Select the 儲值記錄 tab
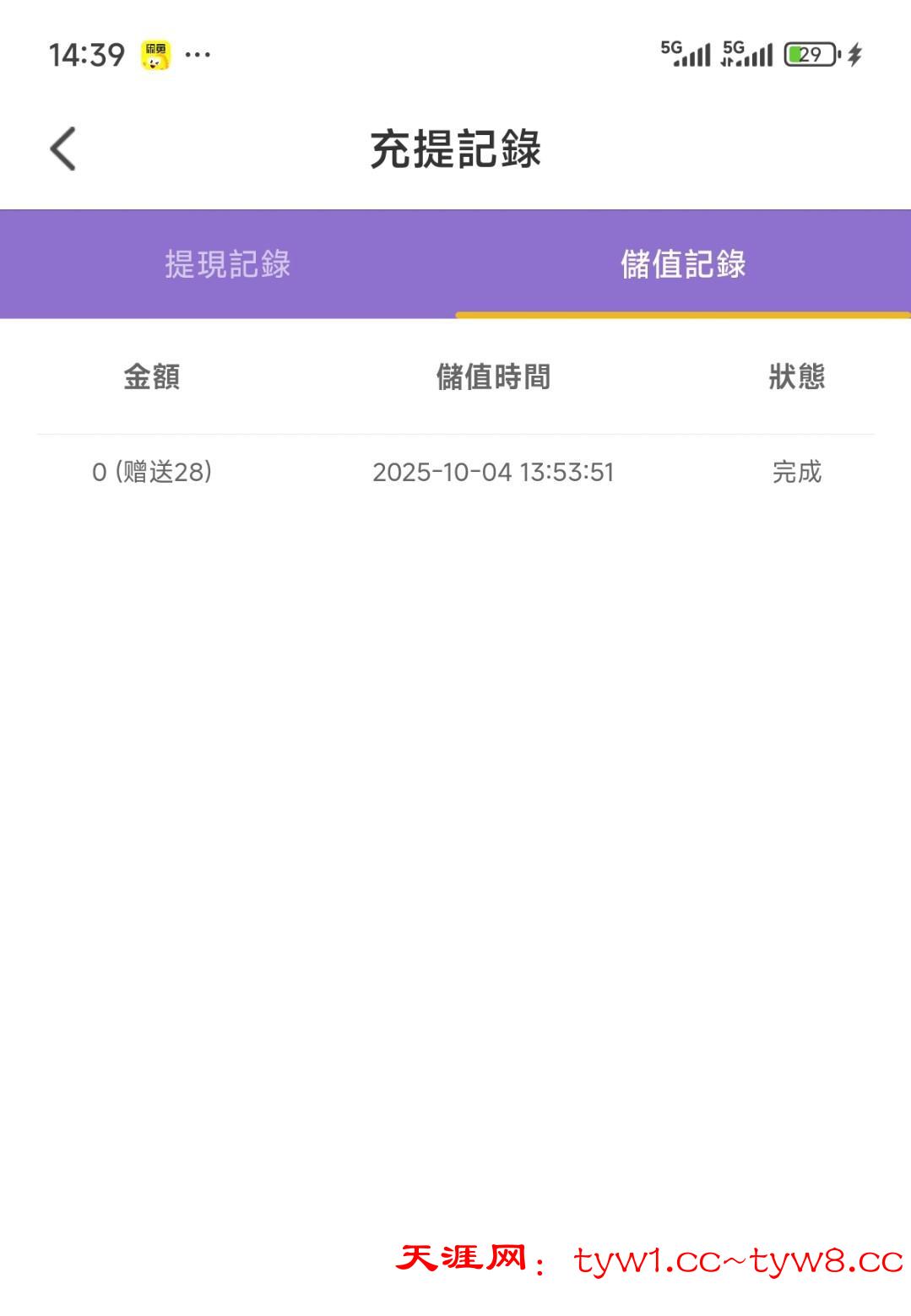 682,264
